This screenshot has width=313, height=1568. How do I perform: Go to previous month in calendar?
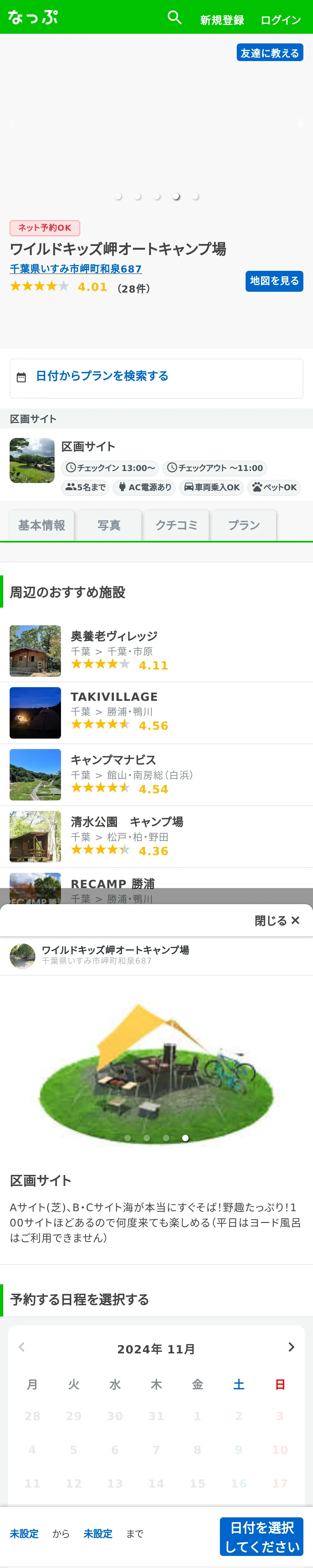tap(22, 1348)
